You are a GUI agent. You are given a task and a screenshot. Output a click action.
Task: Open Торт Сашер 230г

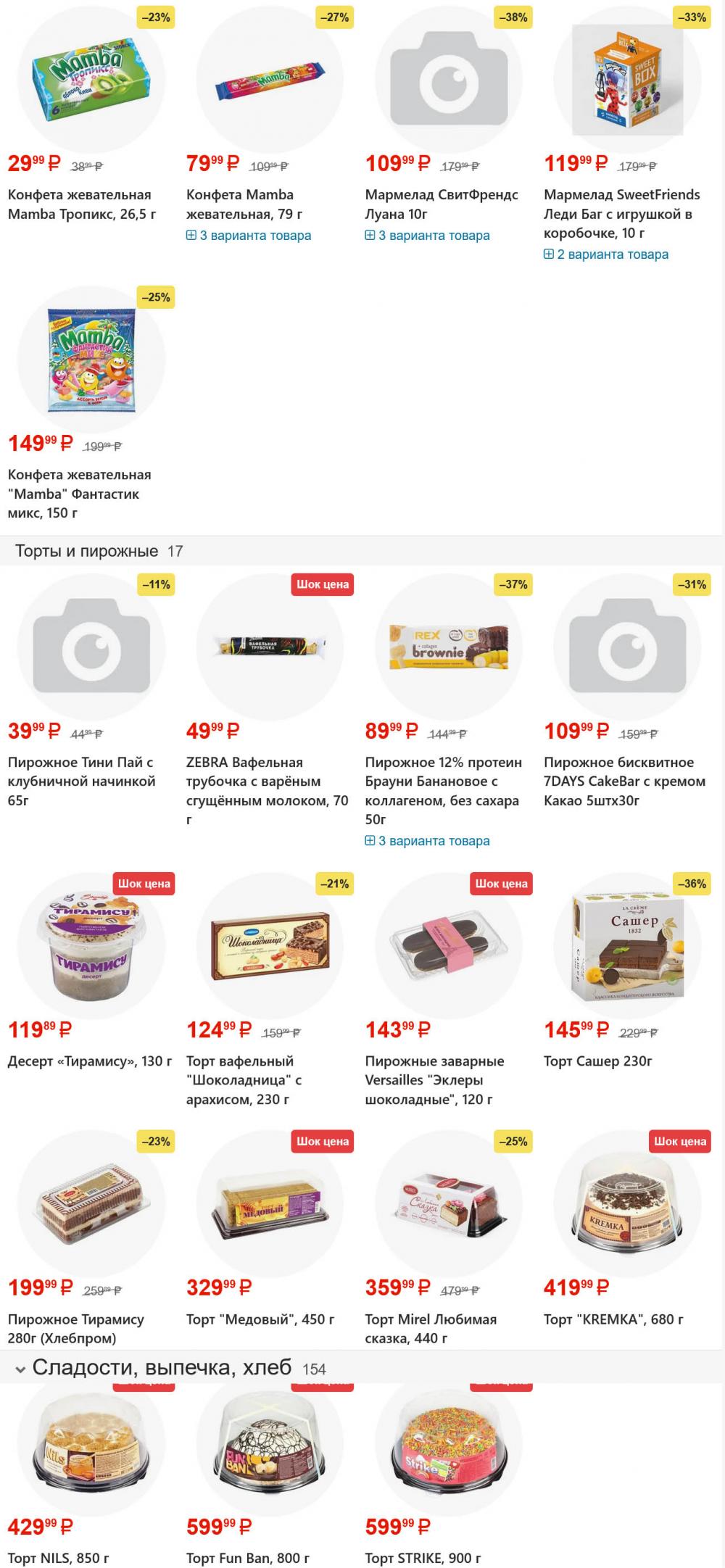coord(597,1061)
